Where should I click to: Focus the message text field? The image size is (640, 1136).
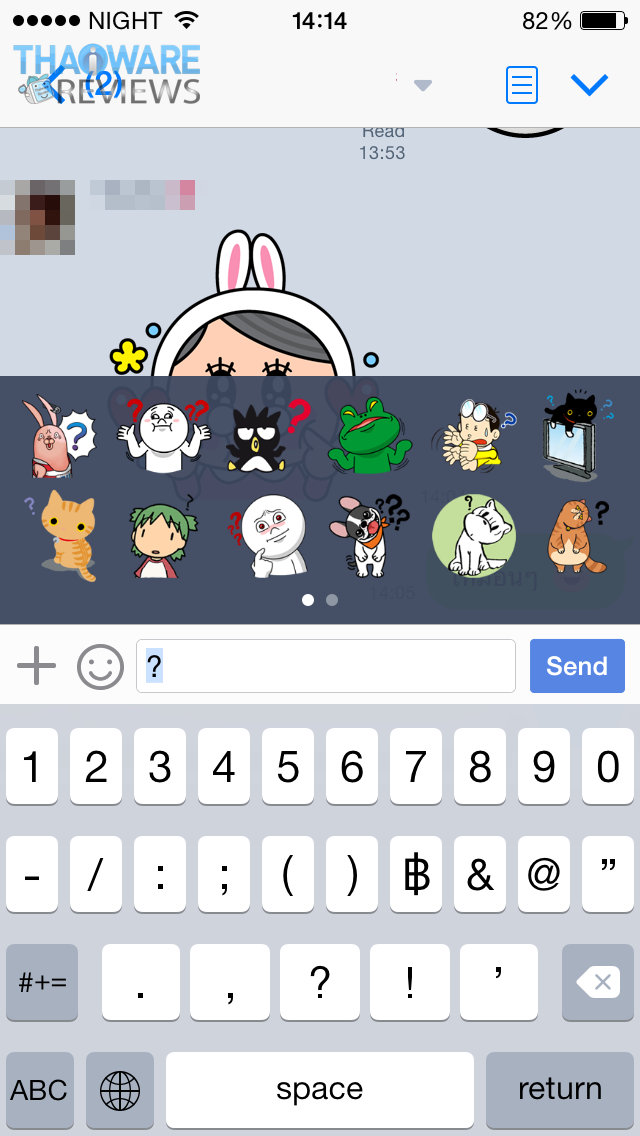(x=326, y=666)
